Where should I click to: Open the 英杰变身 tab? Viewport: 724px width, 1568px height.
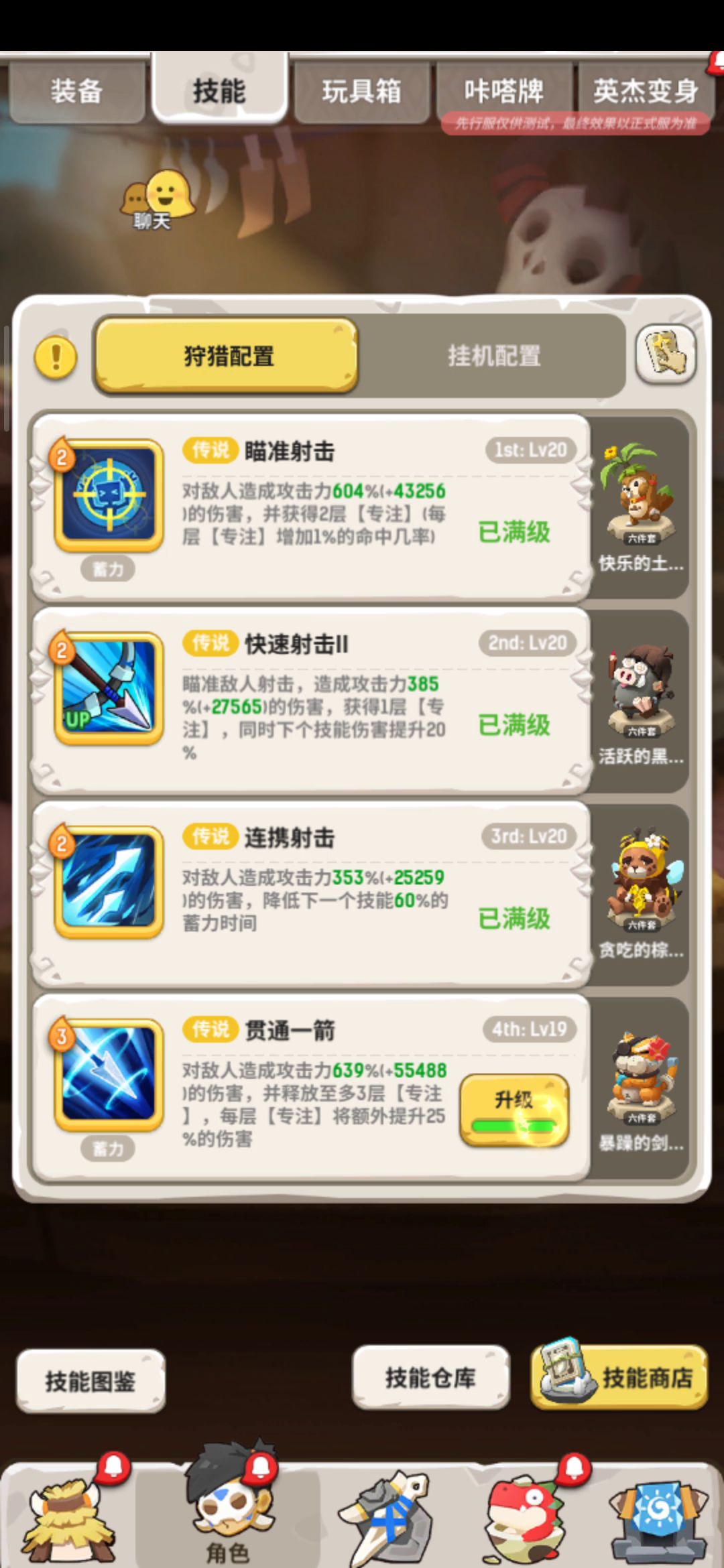coord(646,90)
